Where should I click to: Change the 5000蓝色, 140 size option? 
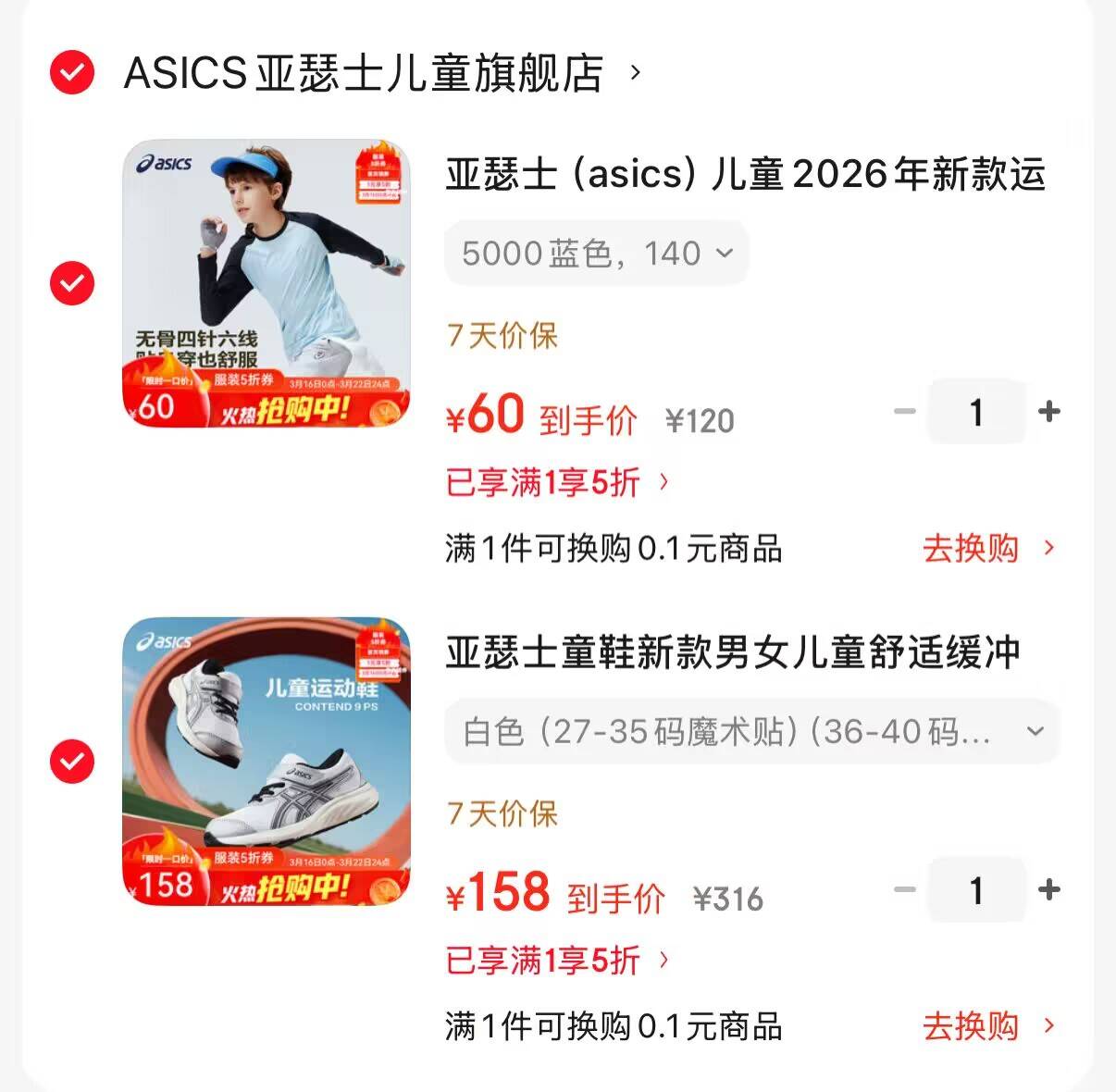coord(596,254)
